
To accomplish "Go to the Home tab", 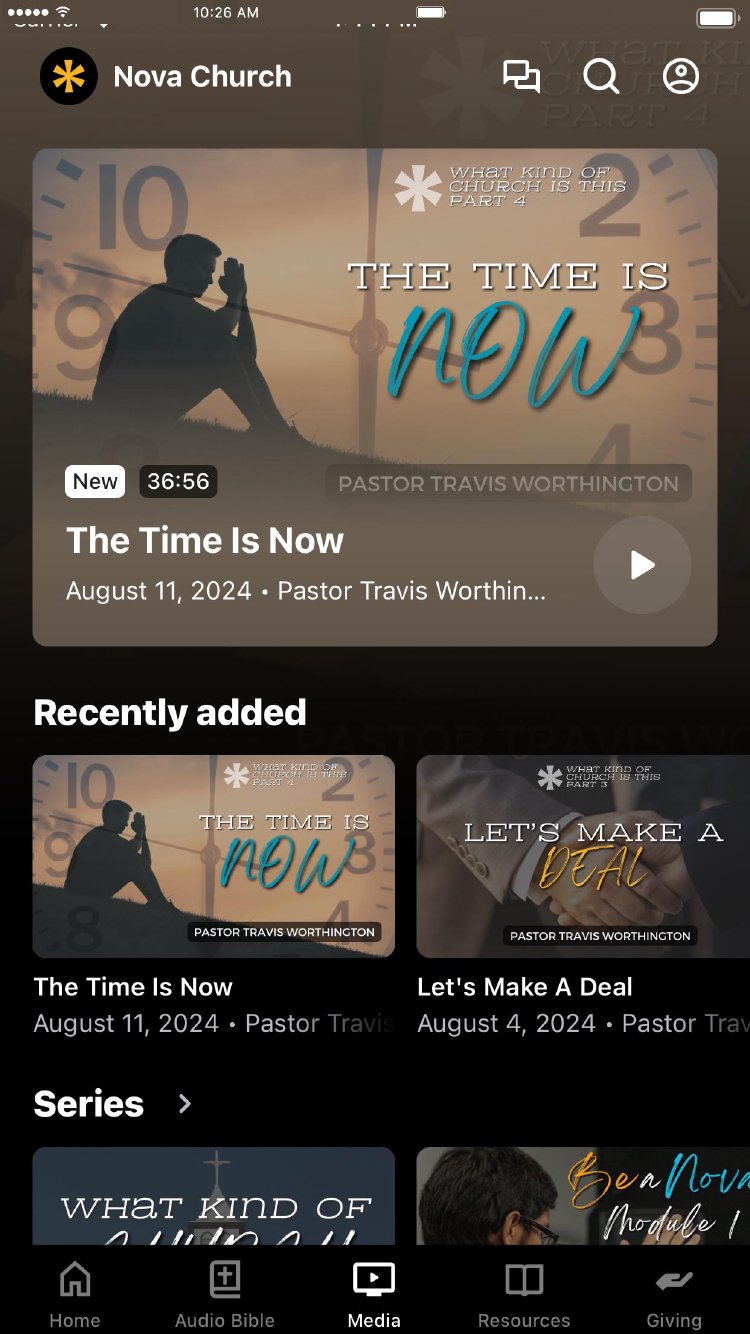I will (75, 1295).
